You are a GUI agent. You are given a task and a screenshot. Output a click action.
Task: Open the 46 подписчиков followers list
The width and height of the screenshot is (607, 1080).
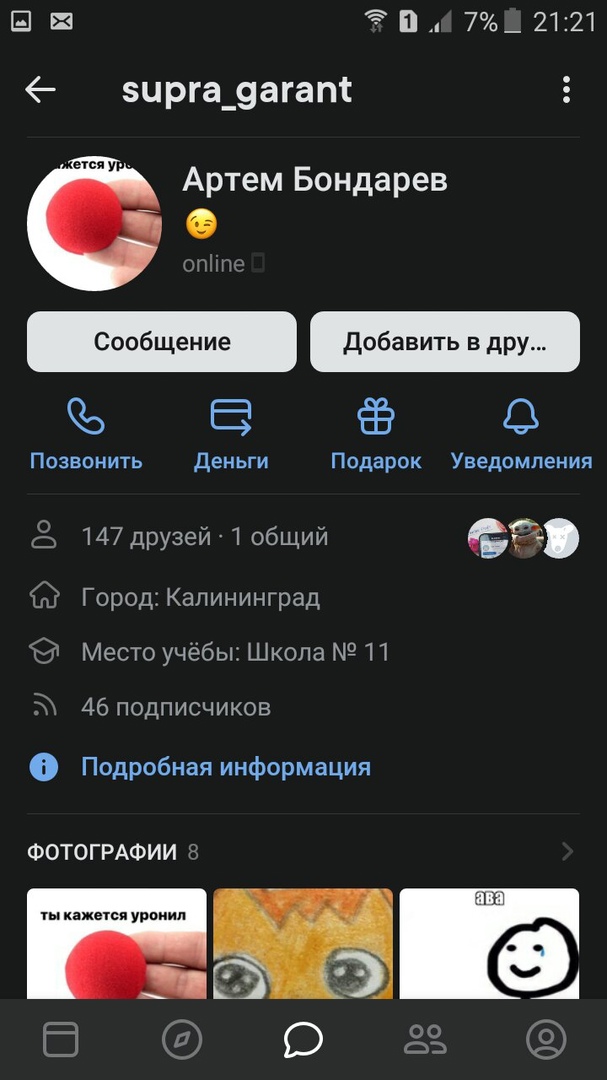click(x=176, y=707)
